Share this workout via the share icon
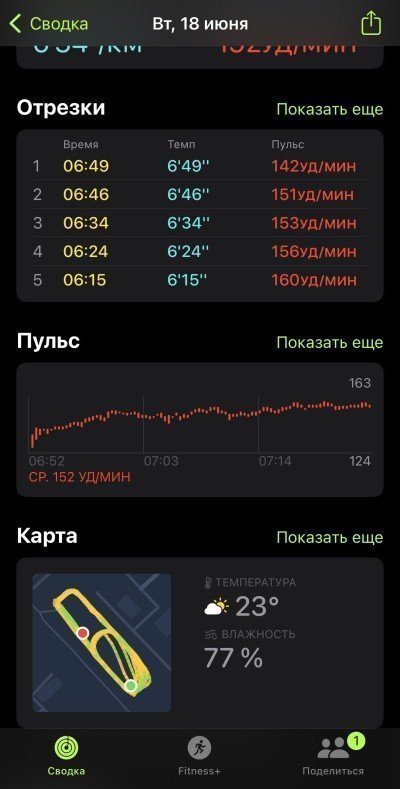The width and height of the screenshot is (400, 789). (370, 23)
